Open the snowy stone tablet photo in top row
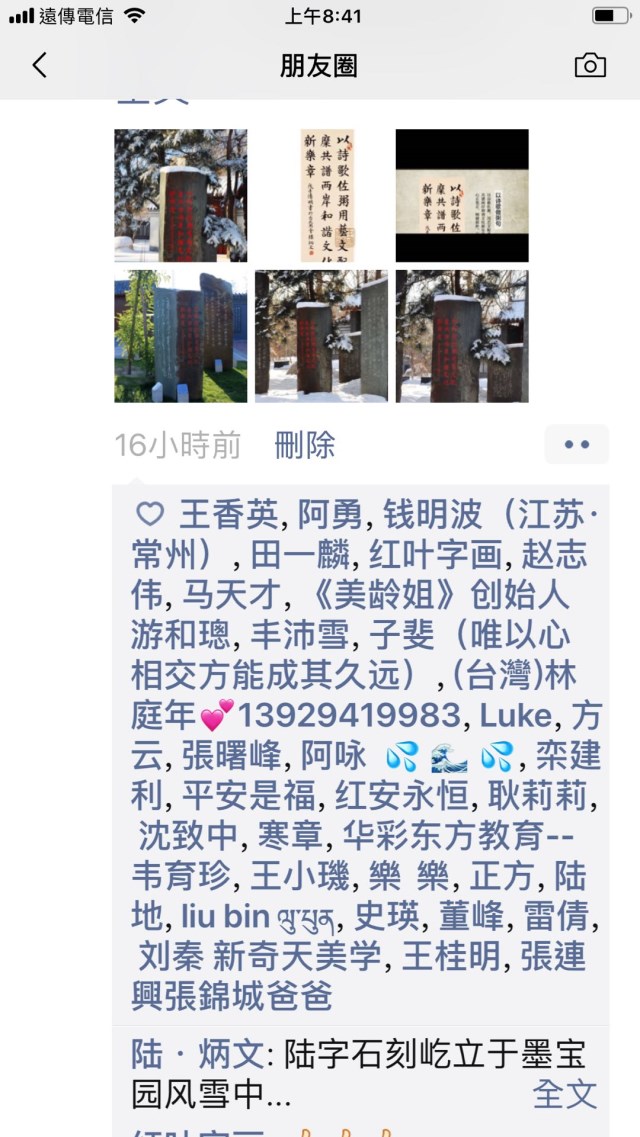 pyautogui.click(x=180, y=195)
